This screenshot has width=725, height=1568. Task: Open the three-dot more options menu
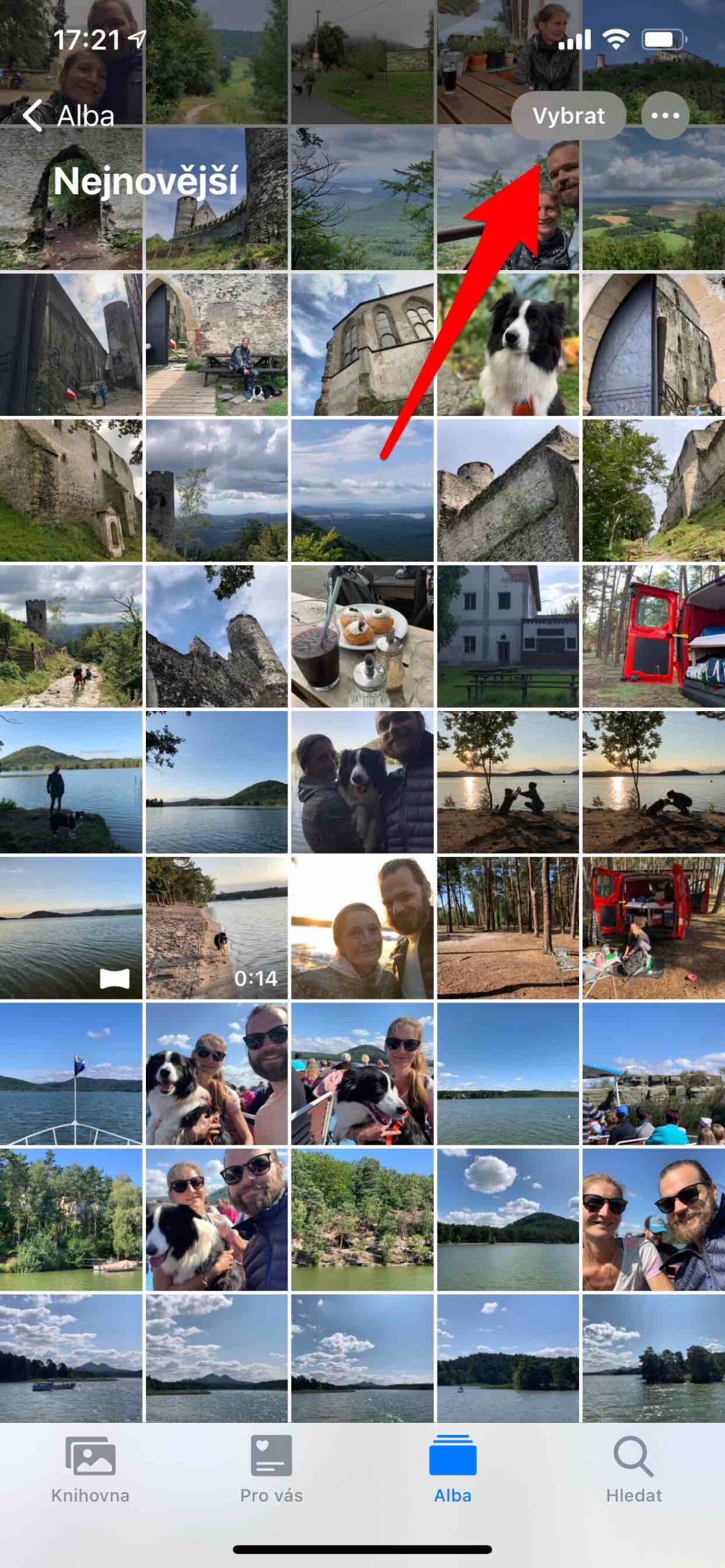[x=665, y=116]
